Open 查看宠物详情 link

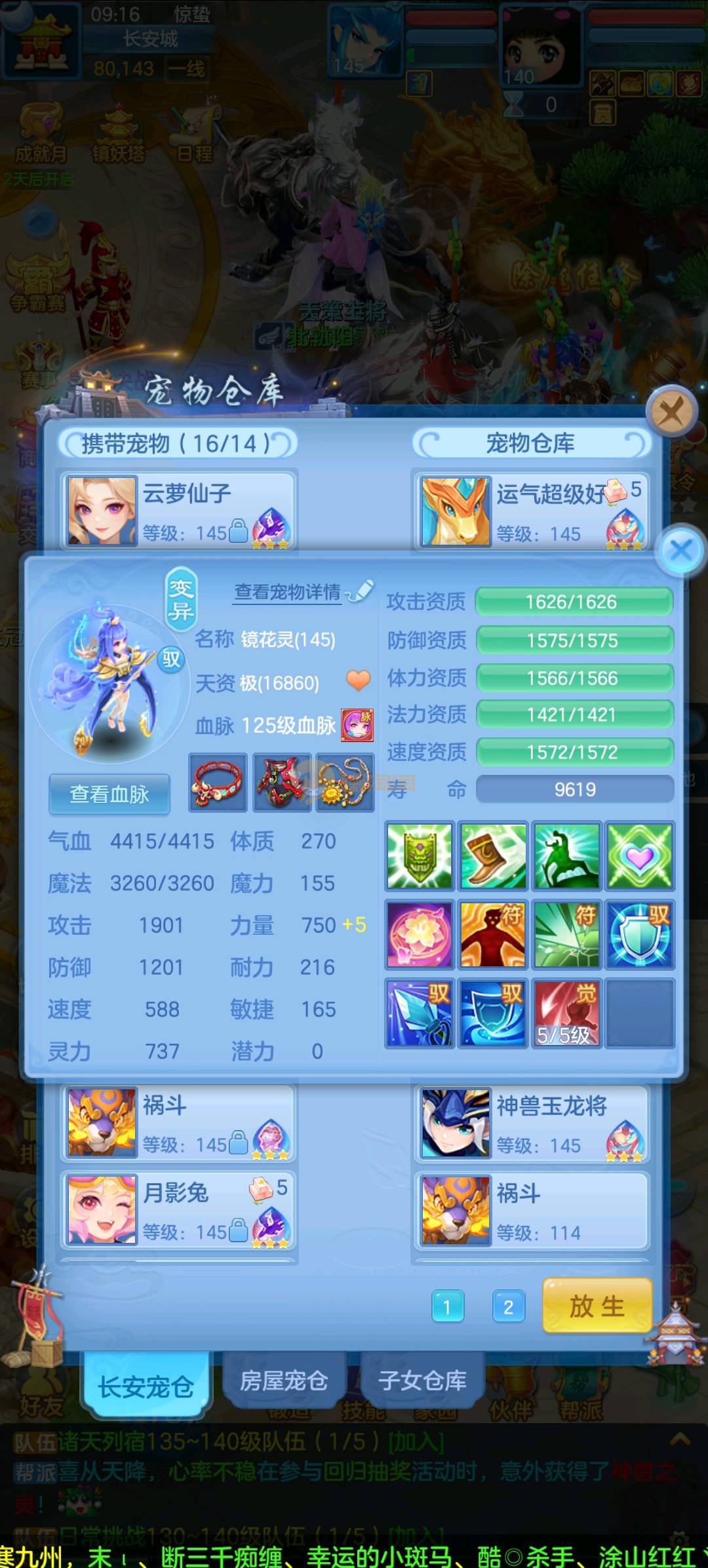tap(288, 593)
